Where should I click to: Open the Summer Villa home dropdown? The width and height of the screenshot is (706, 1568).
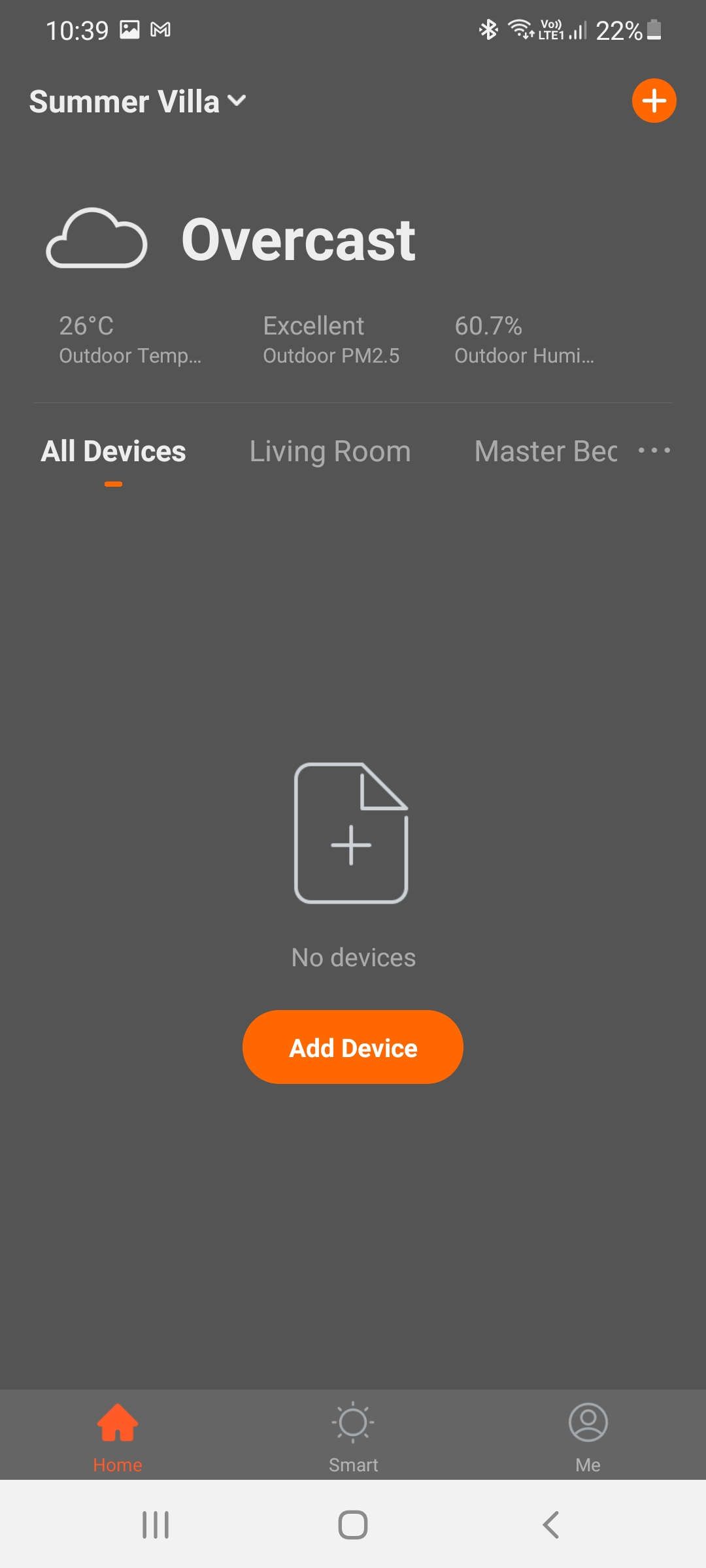pyautogui.click(x=137, y=102)
